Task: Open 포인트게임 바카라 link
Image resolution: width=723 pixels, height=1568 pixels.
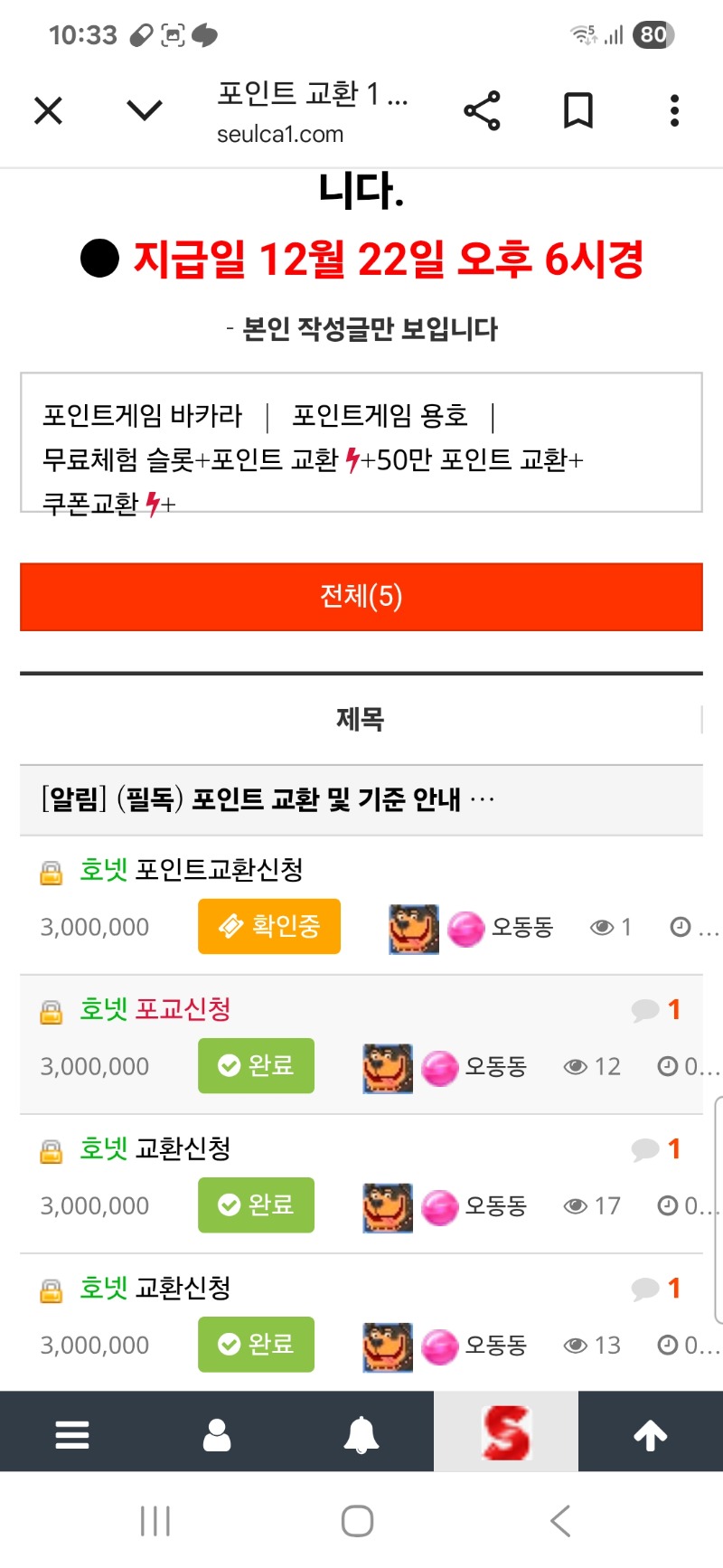Action: [142, 416]
